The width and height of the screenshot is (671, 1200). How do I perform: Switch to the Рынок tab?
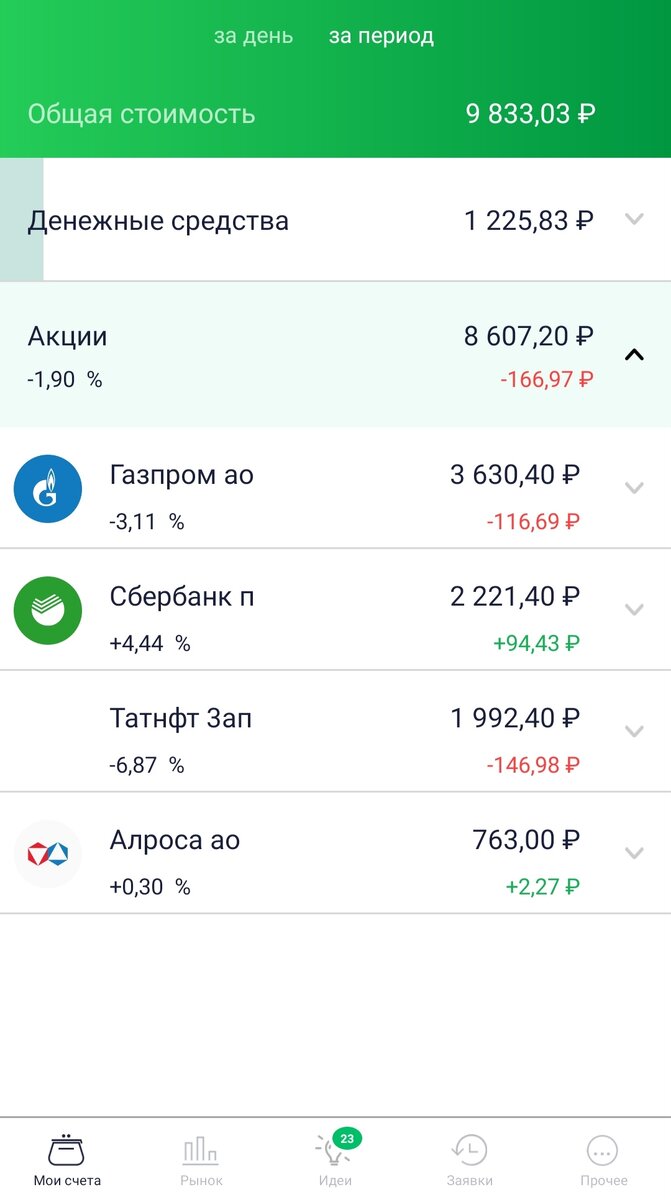(x=201, y=1160)
